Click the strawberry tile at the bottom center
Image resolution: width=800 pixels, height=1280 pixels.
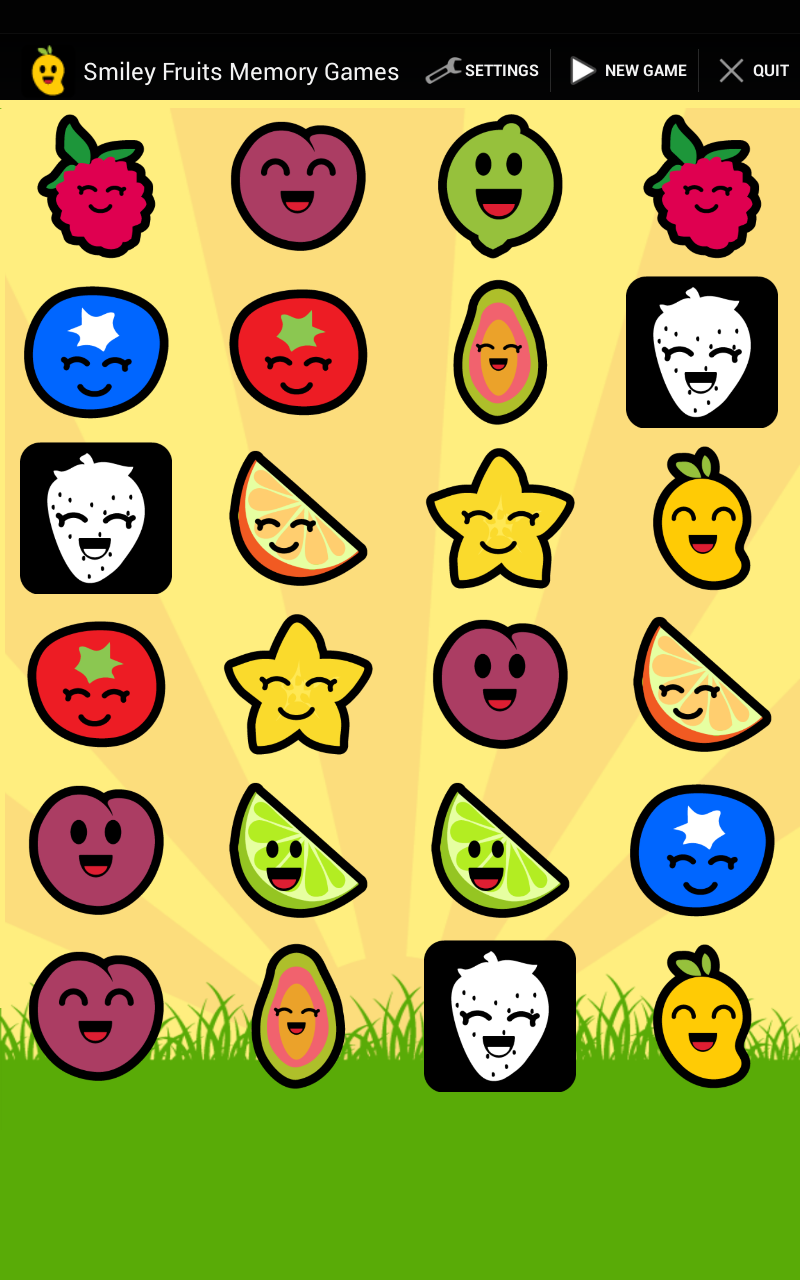499,1017
